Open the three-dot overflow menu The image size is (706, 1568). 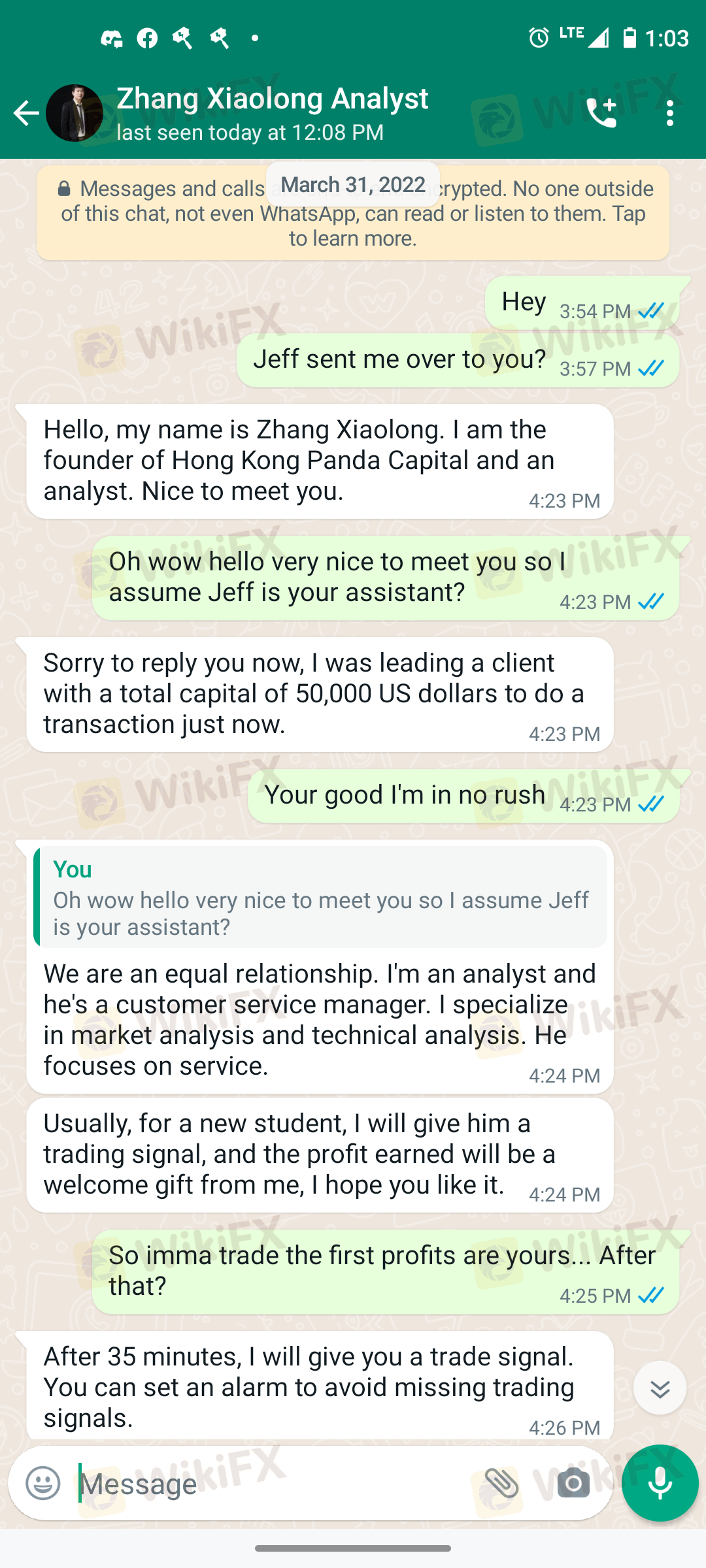[x=669, y=113]
